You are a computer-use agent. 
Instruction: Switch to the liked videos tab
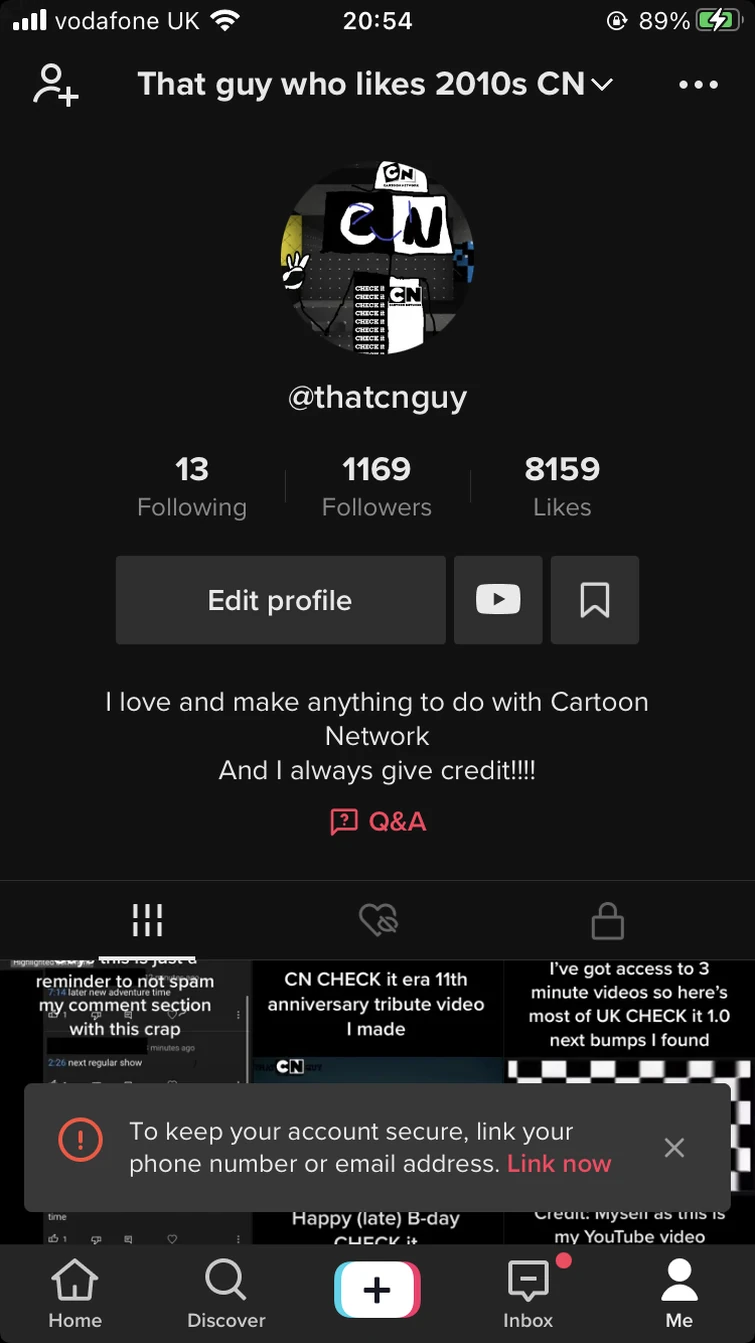(x=378, y=920)
